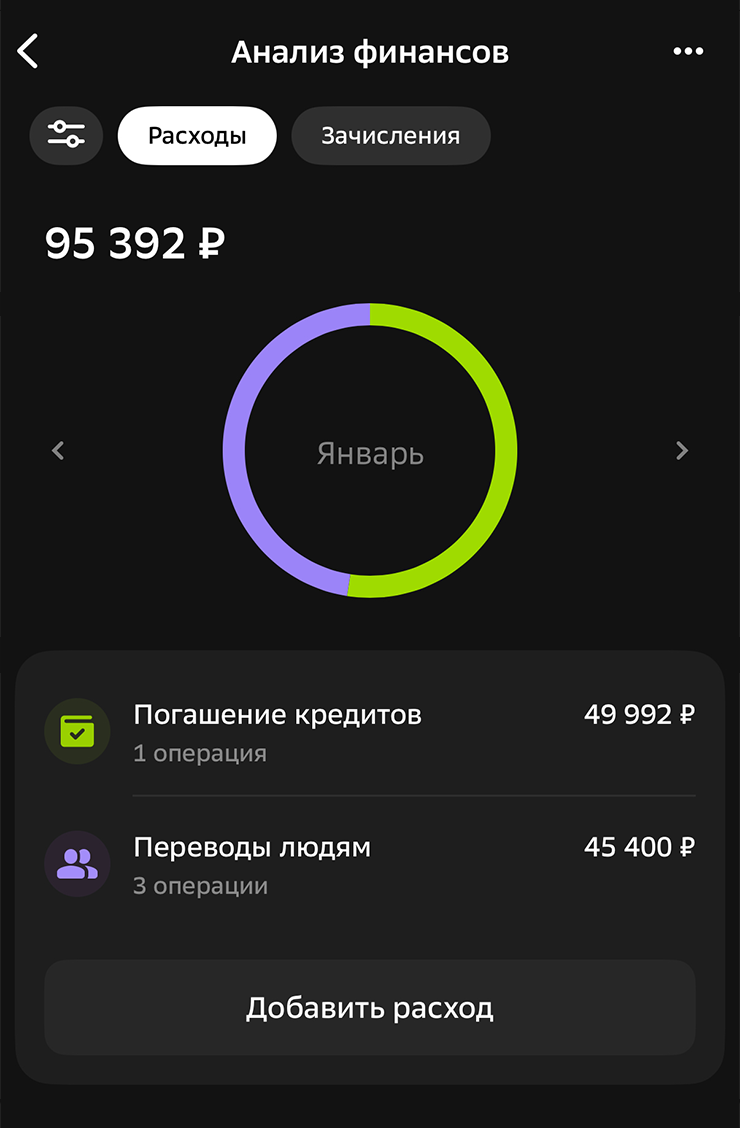
Task: Show the previous month's chart
Action: (58, 451)
